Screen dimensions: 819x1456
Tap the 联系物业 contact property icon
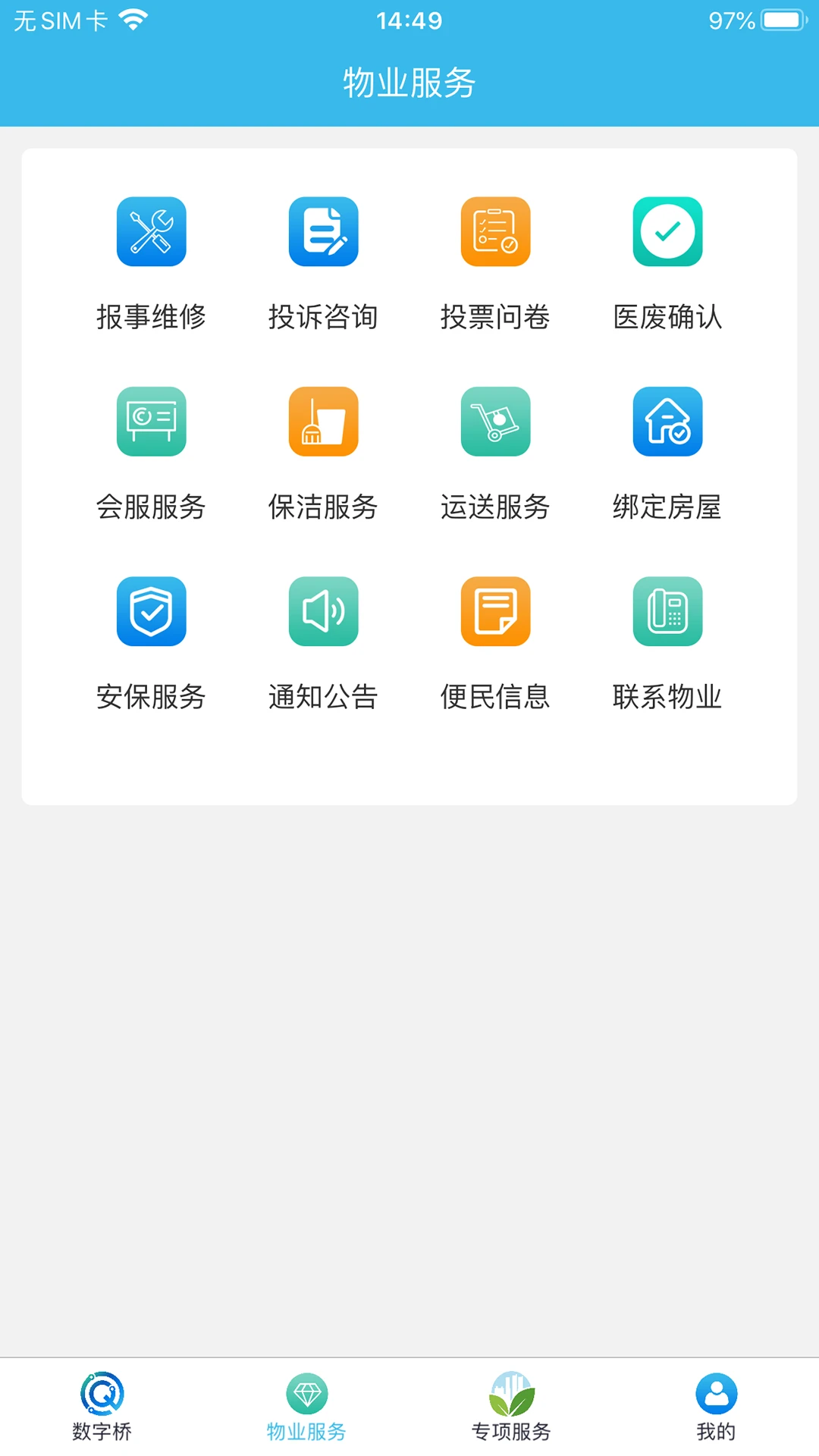[667, 612]
